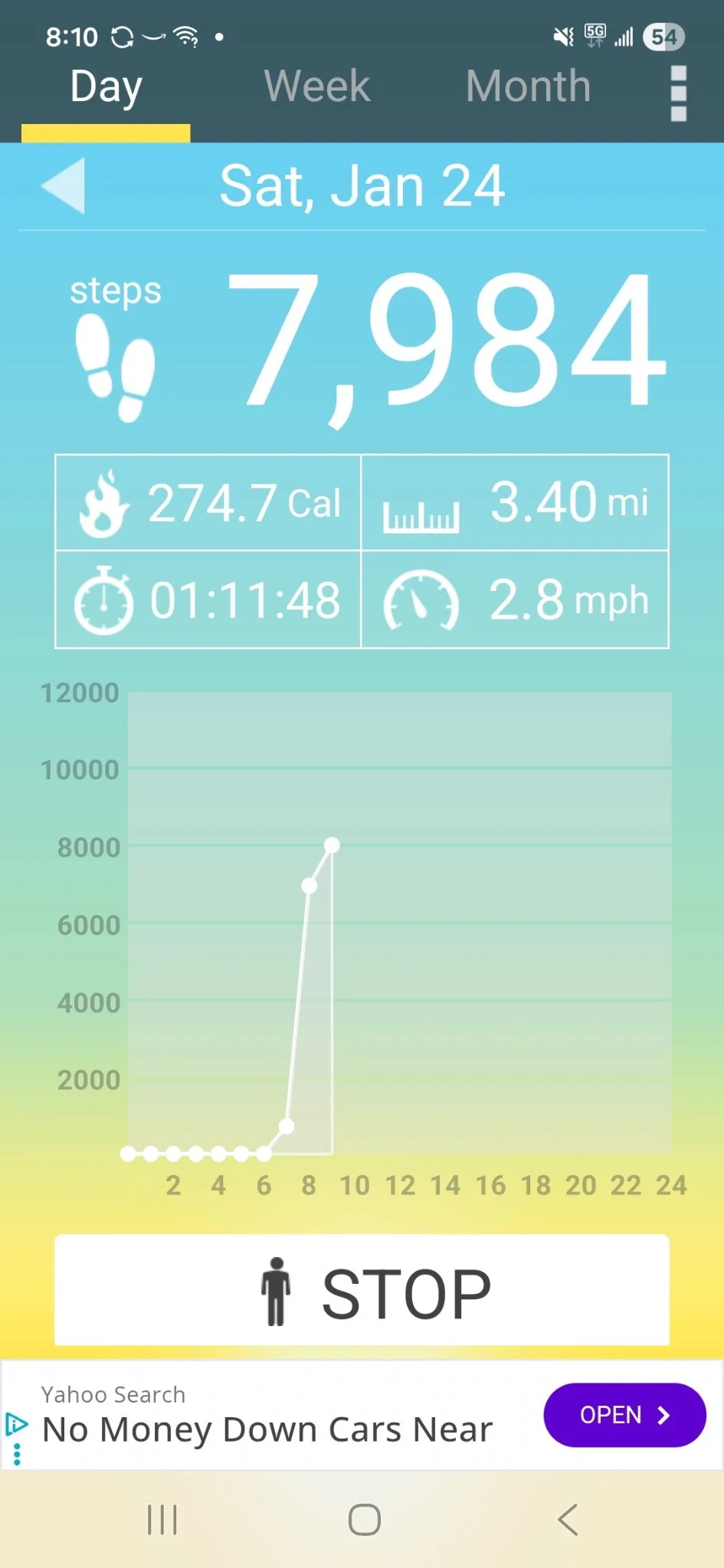Open the Yahoo Search ad
The height and width of the screenshot is (1568, 724).
[624, 1415]
